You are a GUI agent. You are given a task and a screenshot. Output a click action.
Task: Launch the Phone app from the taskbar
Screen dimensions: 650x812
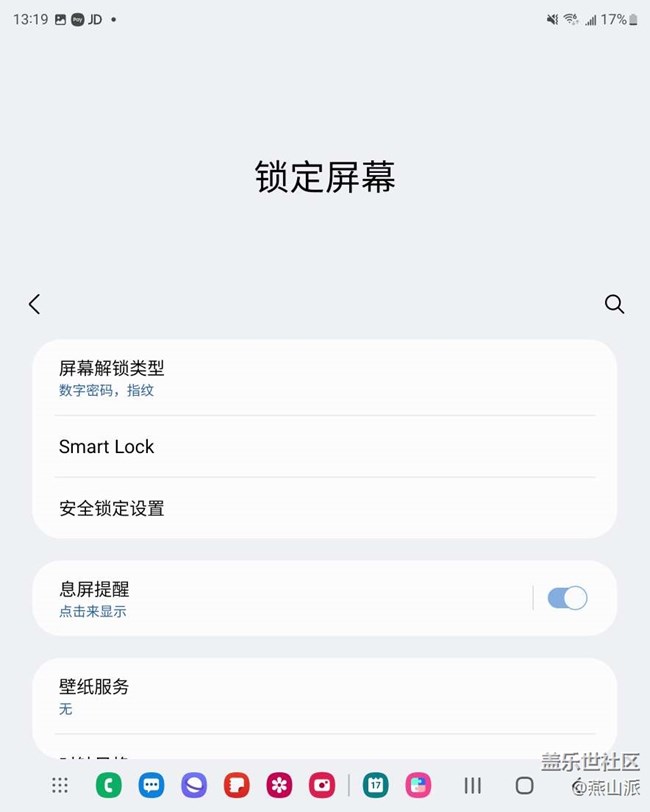(108, 786)
